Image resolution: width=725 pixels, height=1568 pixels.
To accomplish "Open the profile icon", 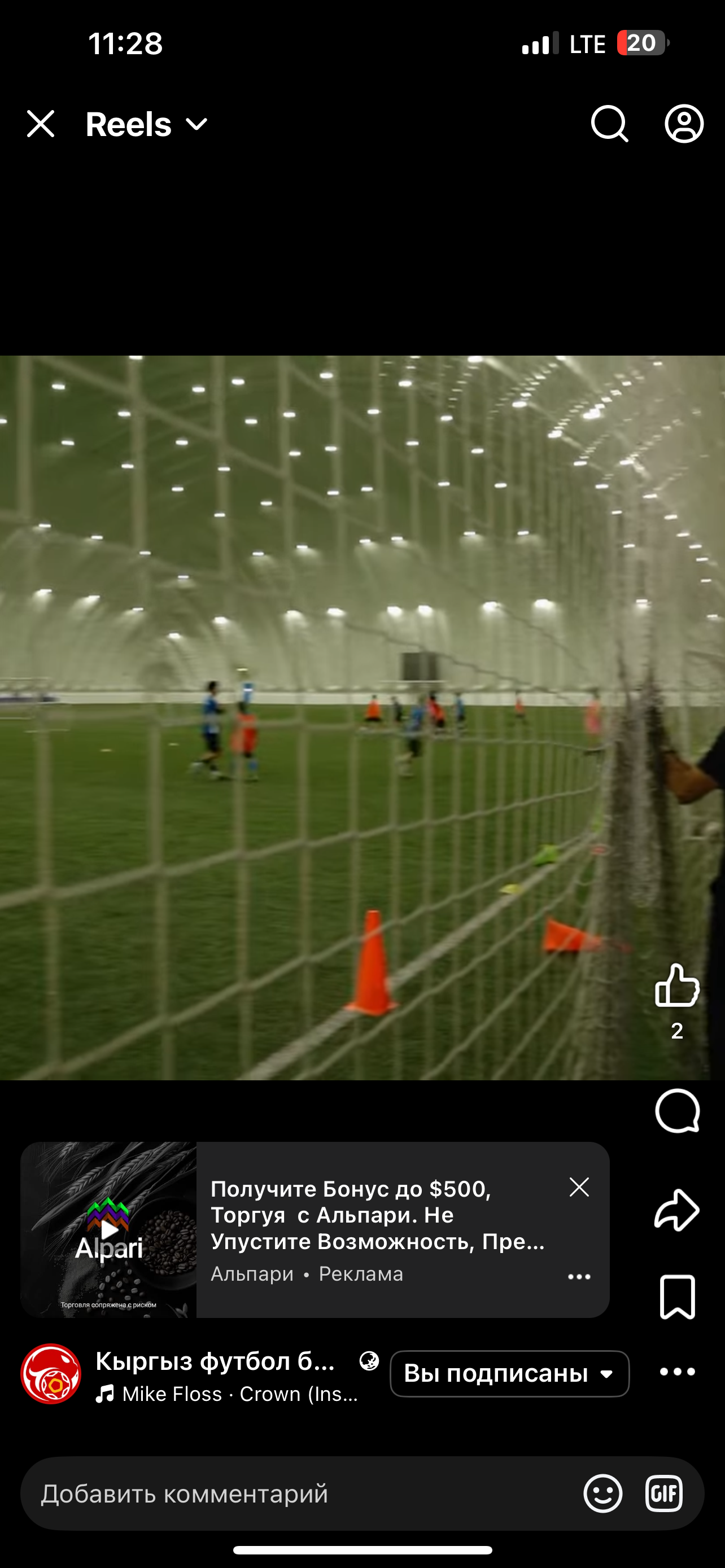I will pyautogui.click(x=684, y=124).
